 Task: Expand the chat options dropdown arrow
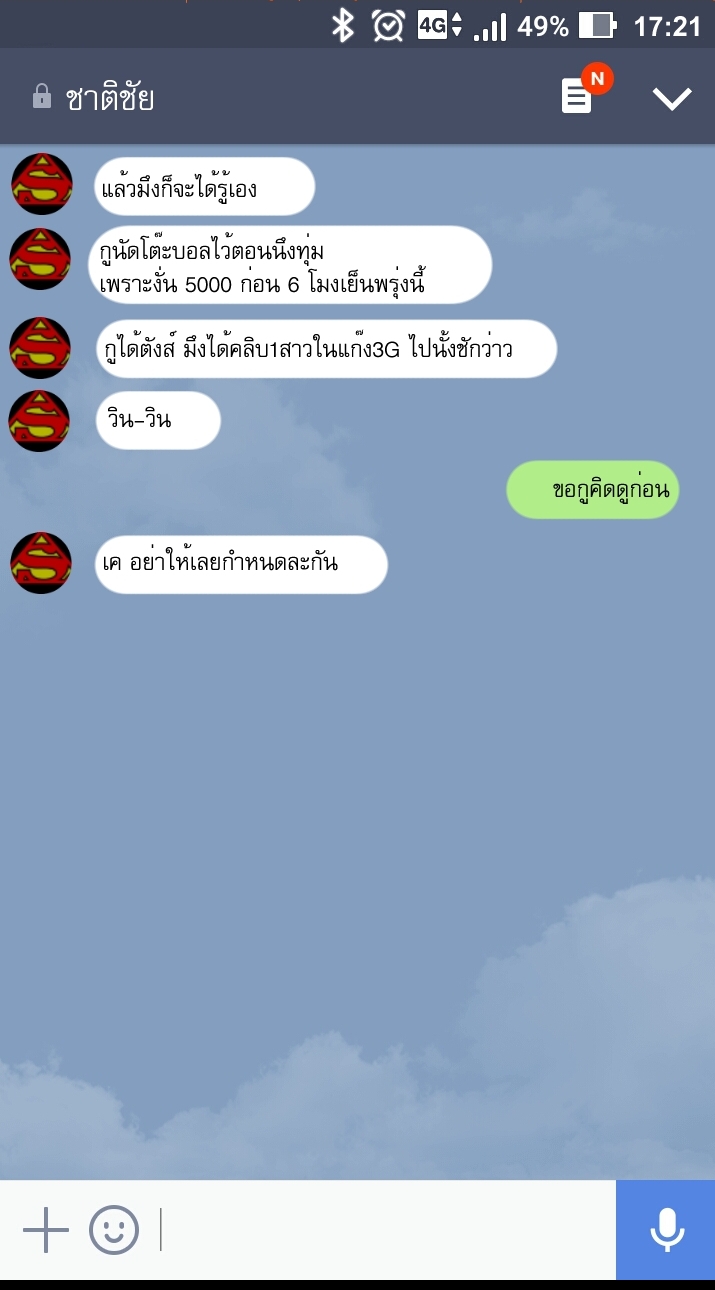point(671,98)
